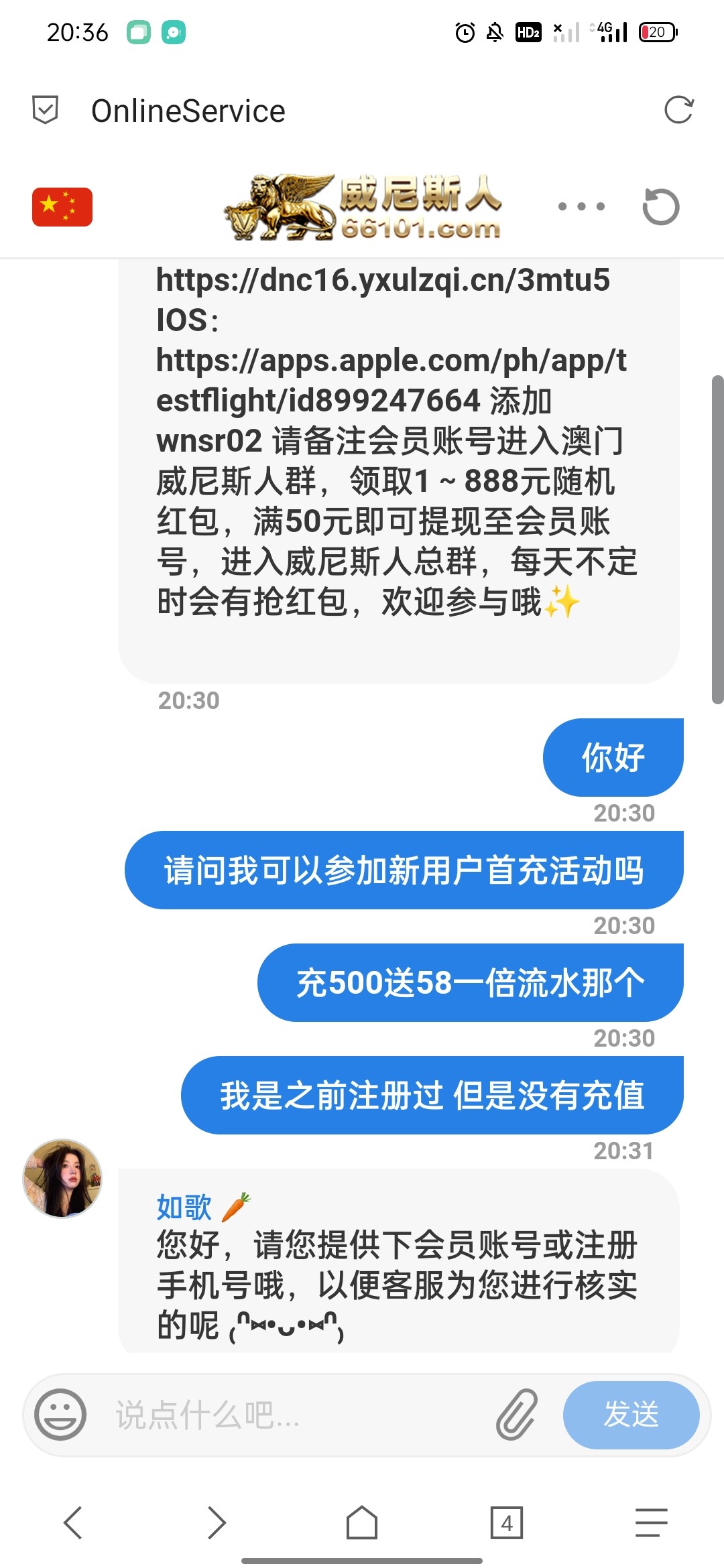Go back to the previous page

click(72, 1522)
